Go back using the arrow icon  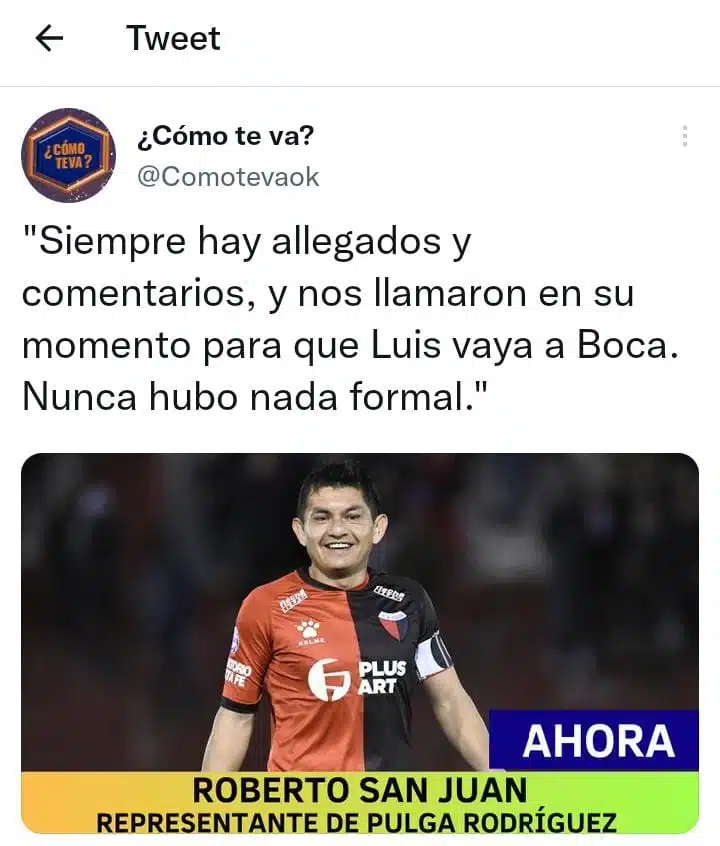[x=49, y=38]
